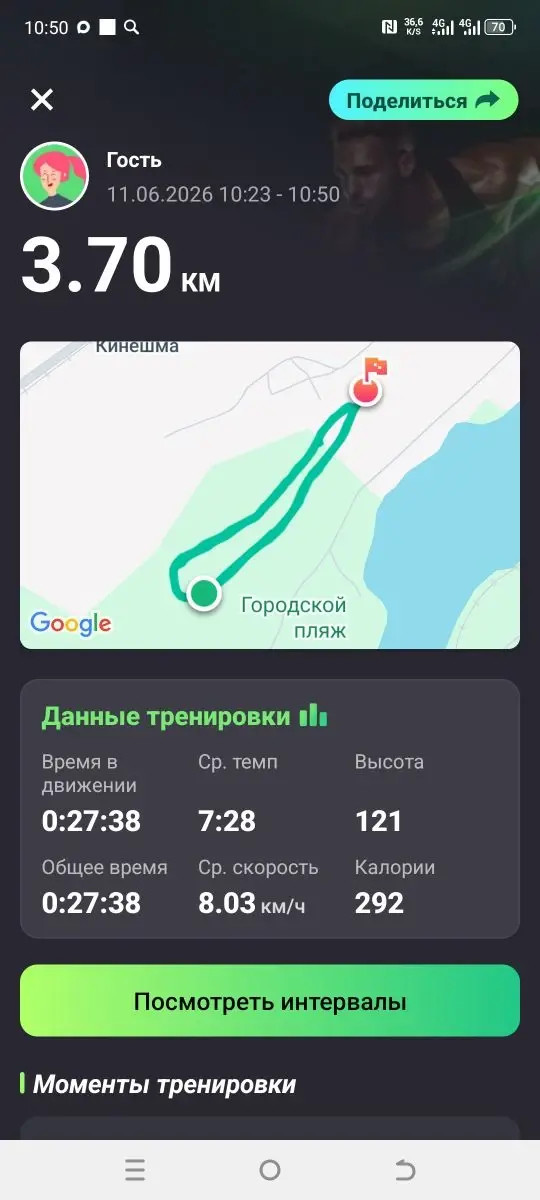Image resolution: width=540 pixels, height=1200 pixels.
Task: Go to the system home screen
Action: click(270, 1169)
